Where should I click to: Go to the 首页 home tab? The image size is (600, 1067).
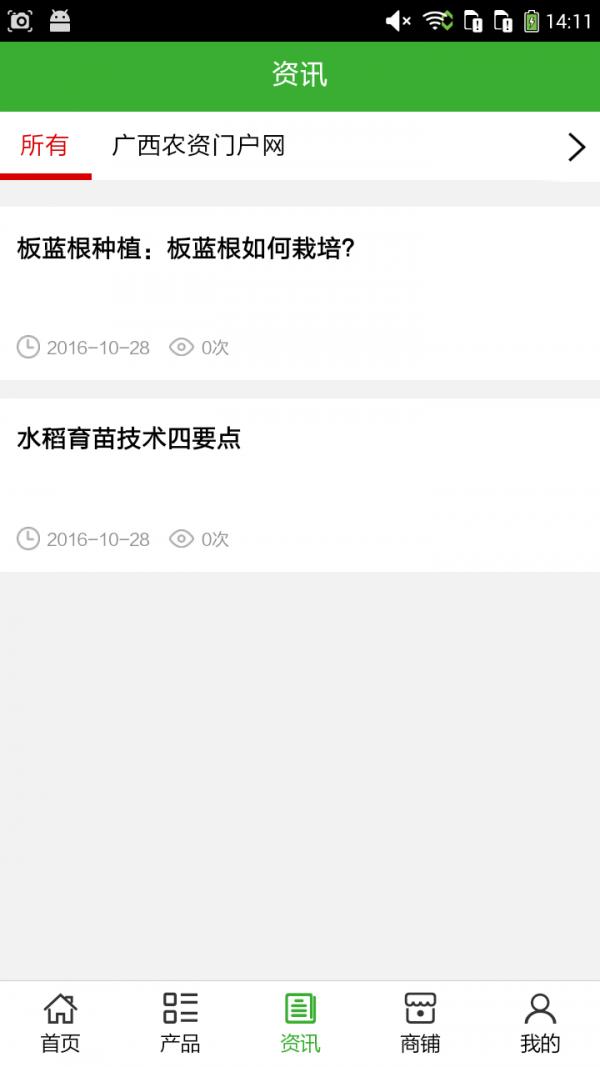(x=60, y=1023)
